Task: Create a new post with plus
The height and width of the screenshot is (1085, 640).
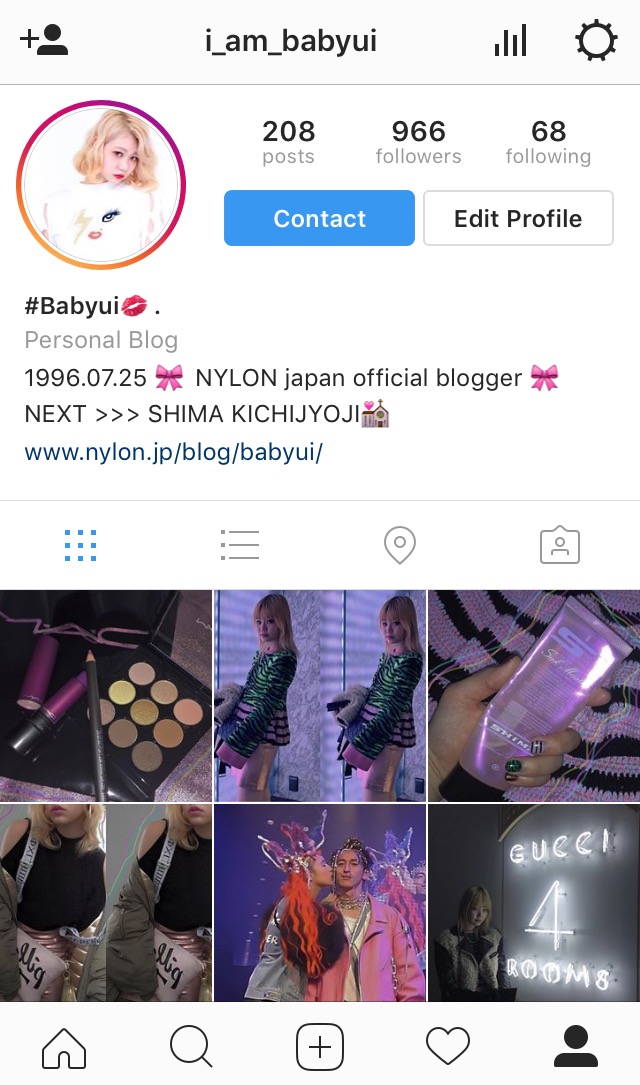Action: (x=320, y=1047)
